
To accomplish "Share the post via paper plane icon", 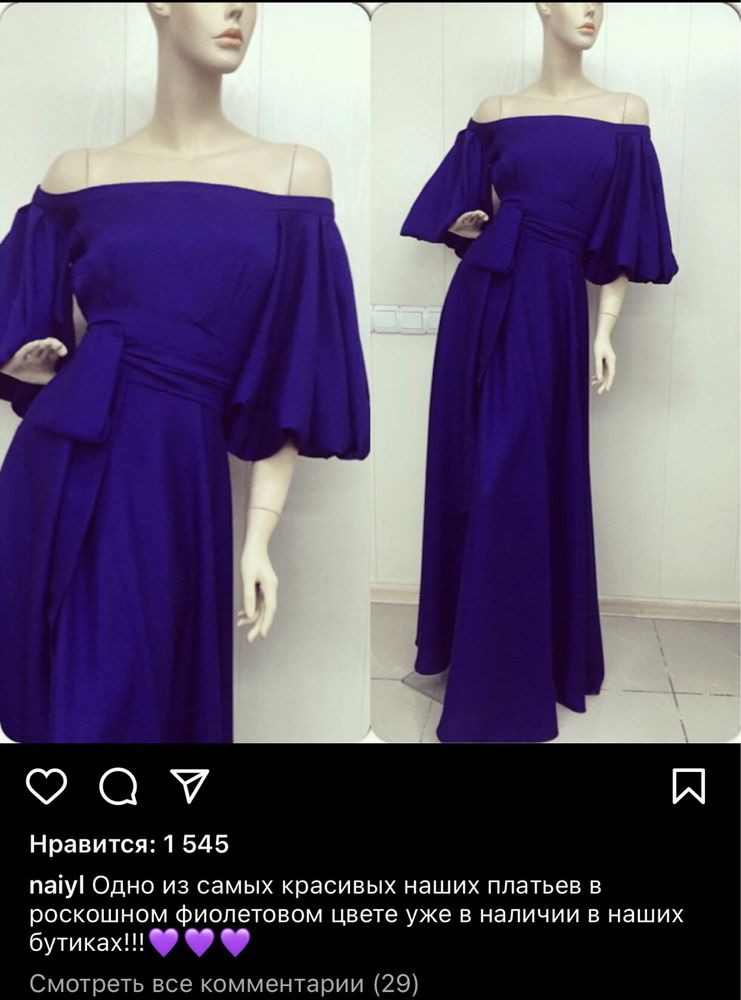I will pos(187,787).
